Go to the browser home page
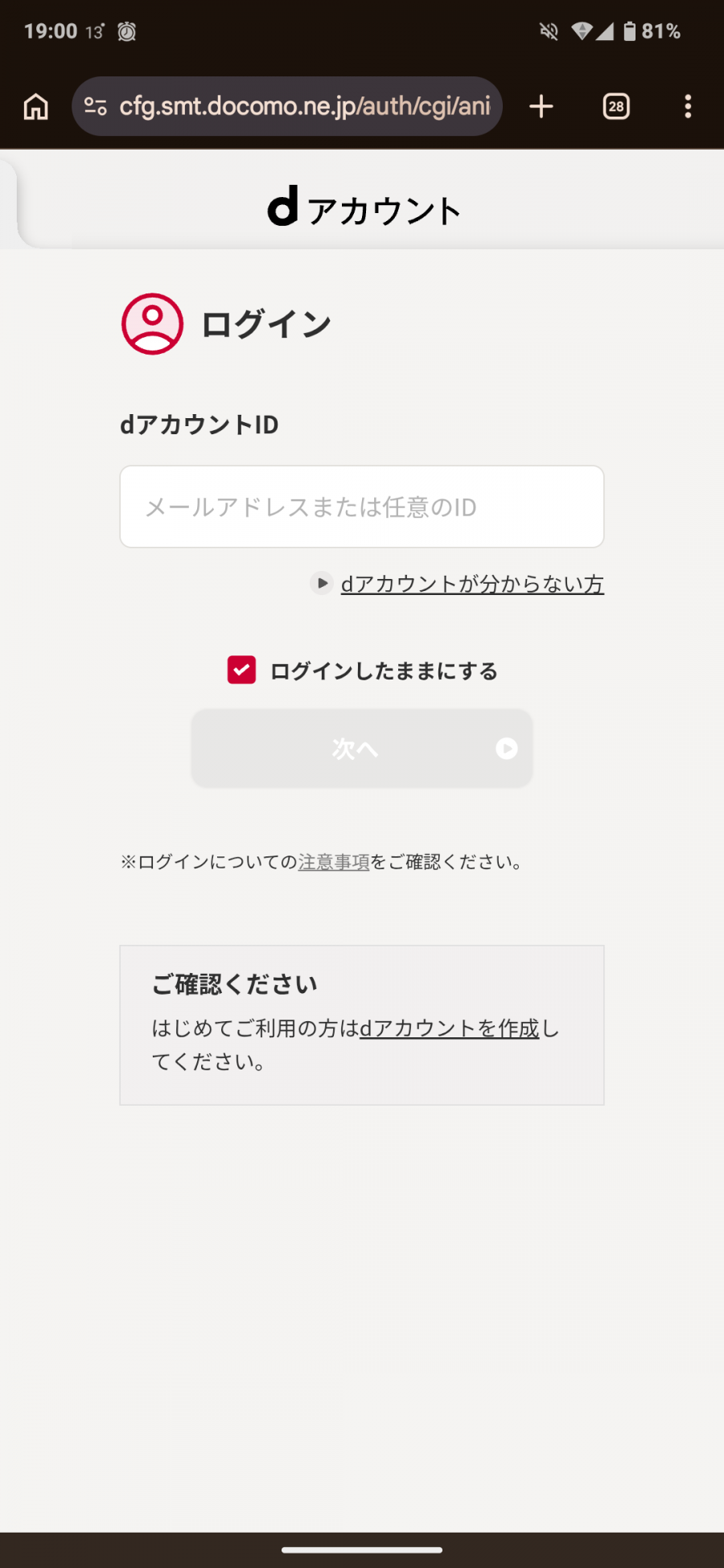Image resolution: width=724 pixels, height=1568 pixels. (x=36, y=106)
